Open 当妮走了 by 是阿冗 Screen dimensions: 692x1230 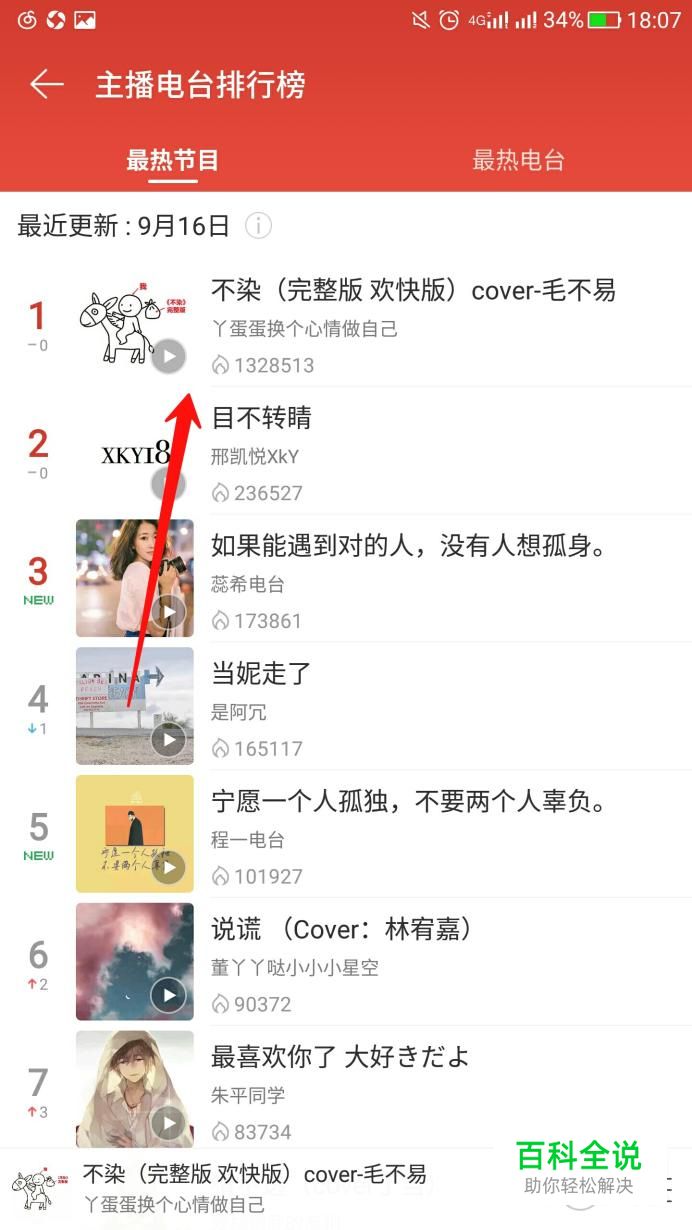[x=346, y=706]
